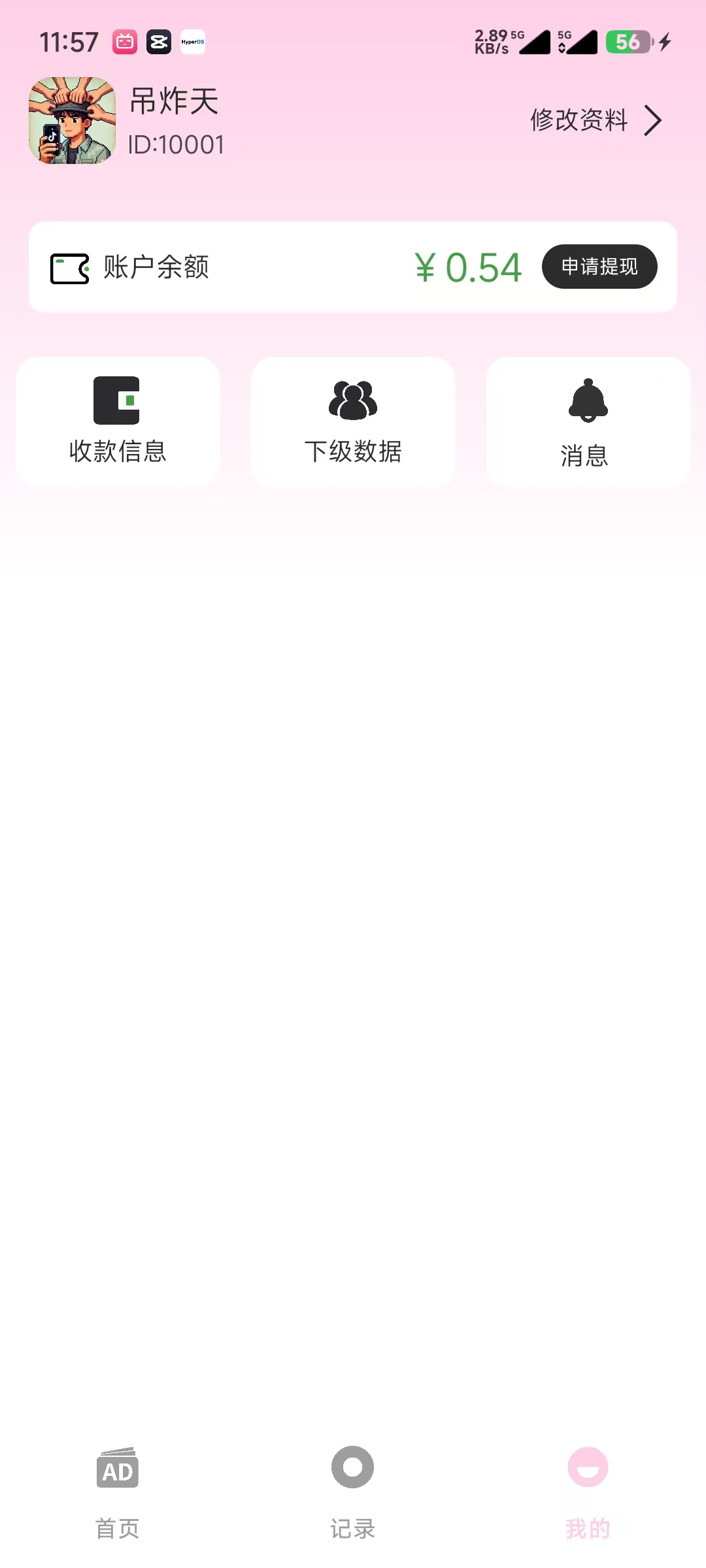Open the 消息 messages bell
The height and width of the screenshot is (1568, 706).
point(587,421)
